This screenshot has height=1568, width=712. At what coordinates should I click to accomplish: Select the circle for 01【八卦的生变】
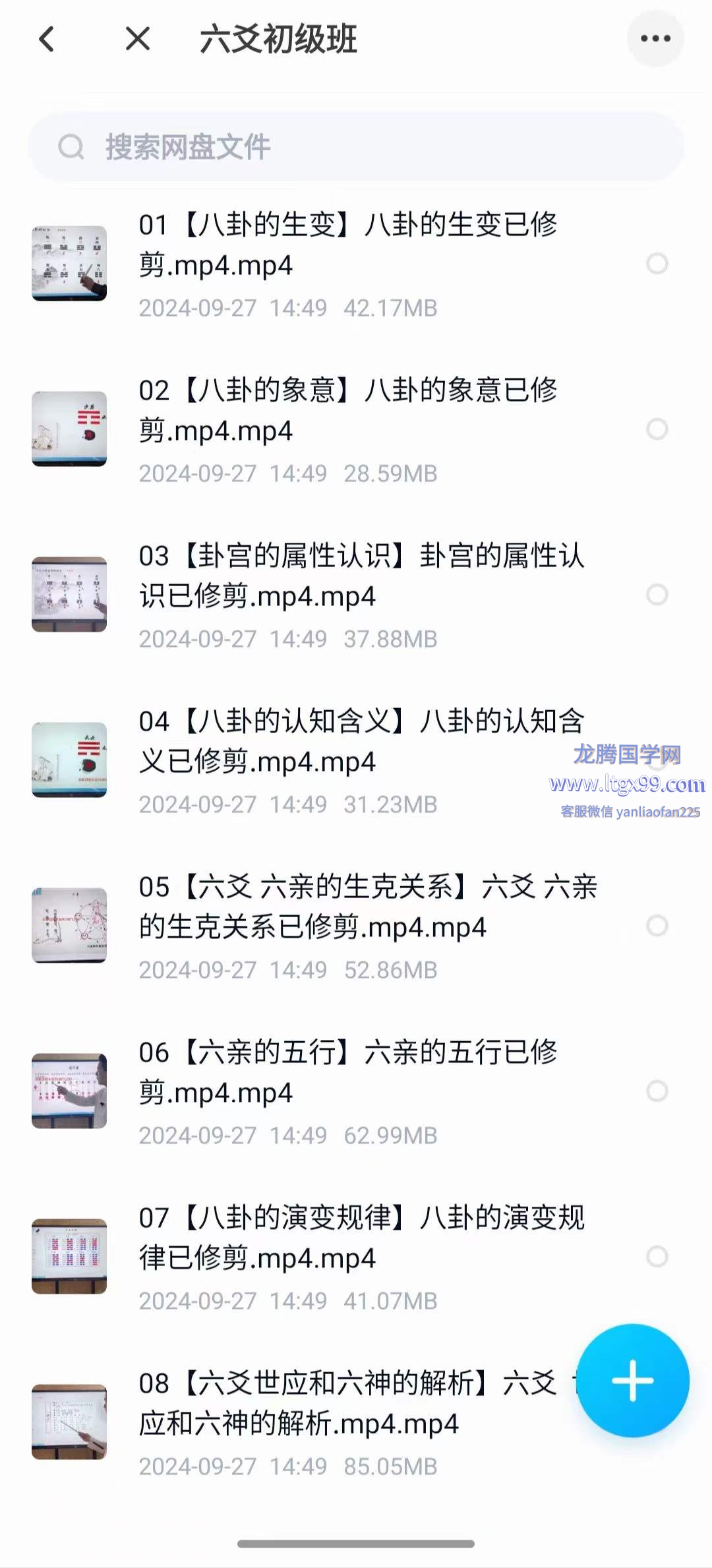coord(657,264)
